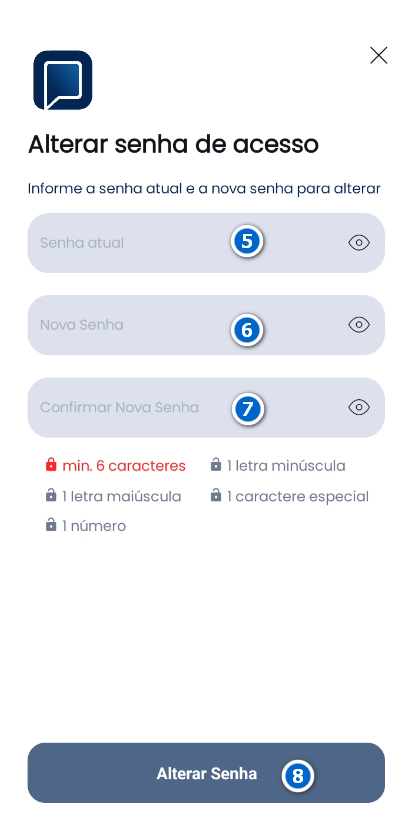Select the Confirmar Nova Senha field
This screenshot has width=413, height=821.
click(x=206, y=407)
